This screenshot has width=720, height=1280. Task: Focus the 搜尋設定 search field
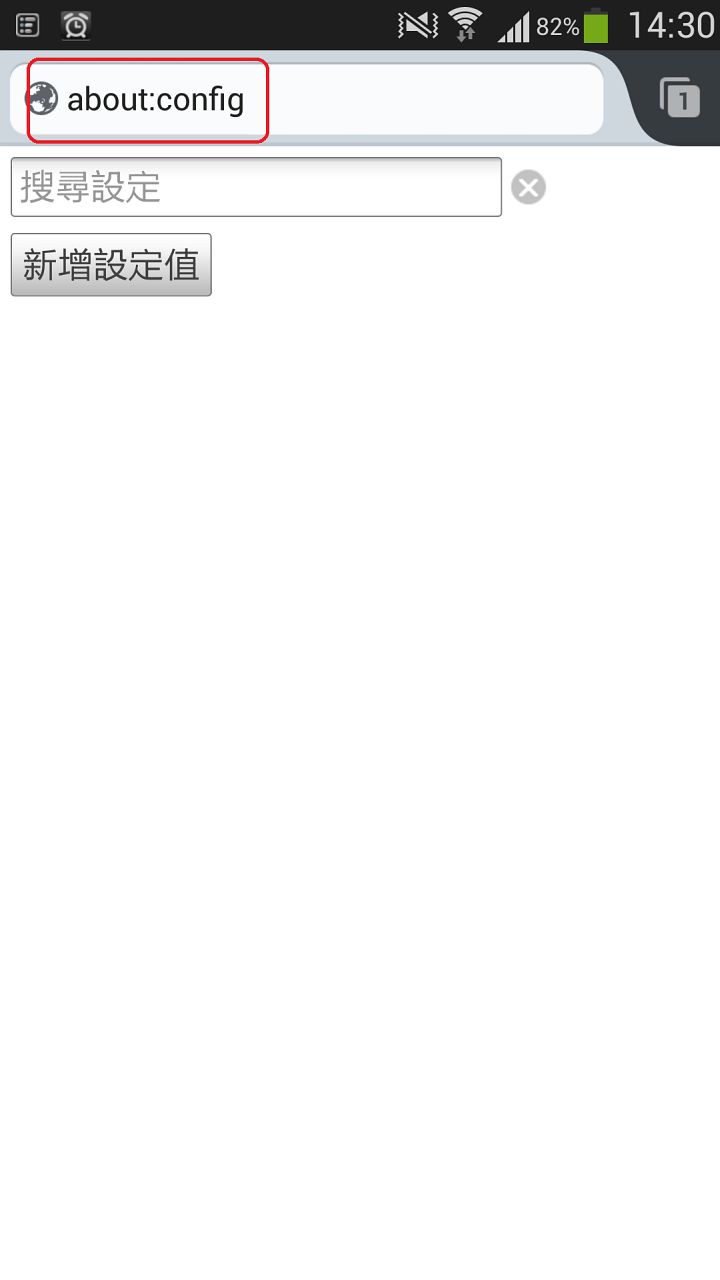pos(255,187)
